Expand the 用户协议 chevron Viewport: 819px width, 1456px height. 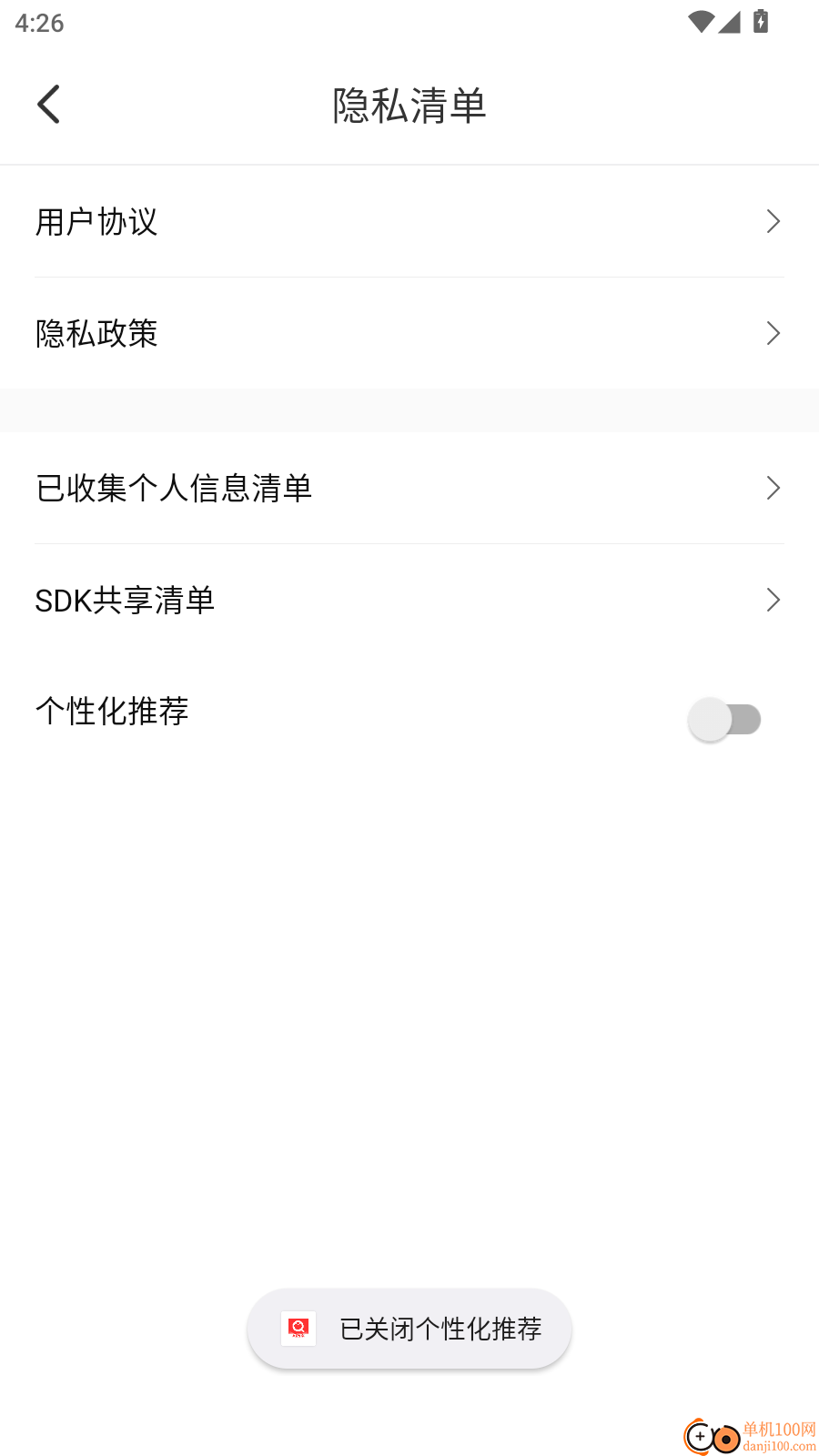[773, 221]
